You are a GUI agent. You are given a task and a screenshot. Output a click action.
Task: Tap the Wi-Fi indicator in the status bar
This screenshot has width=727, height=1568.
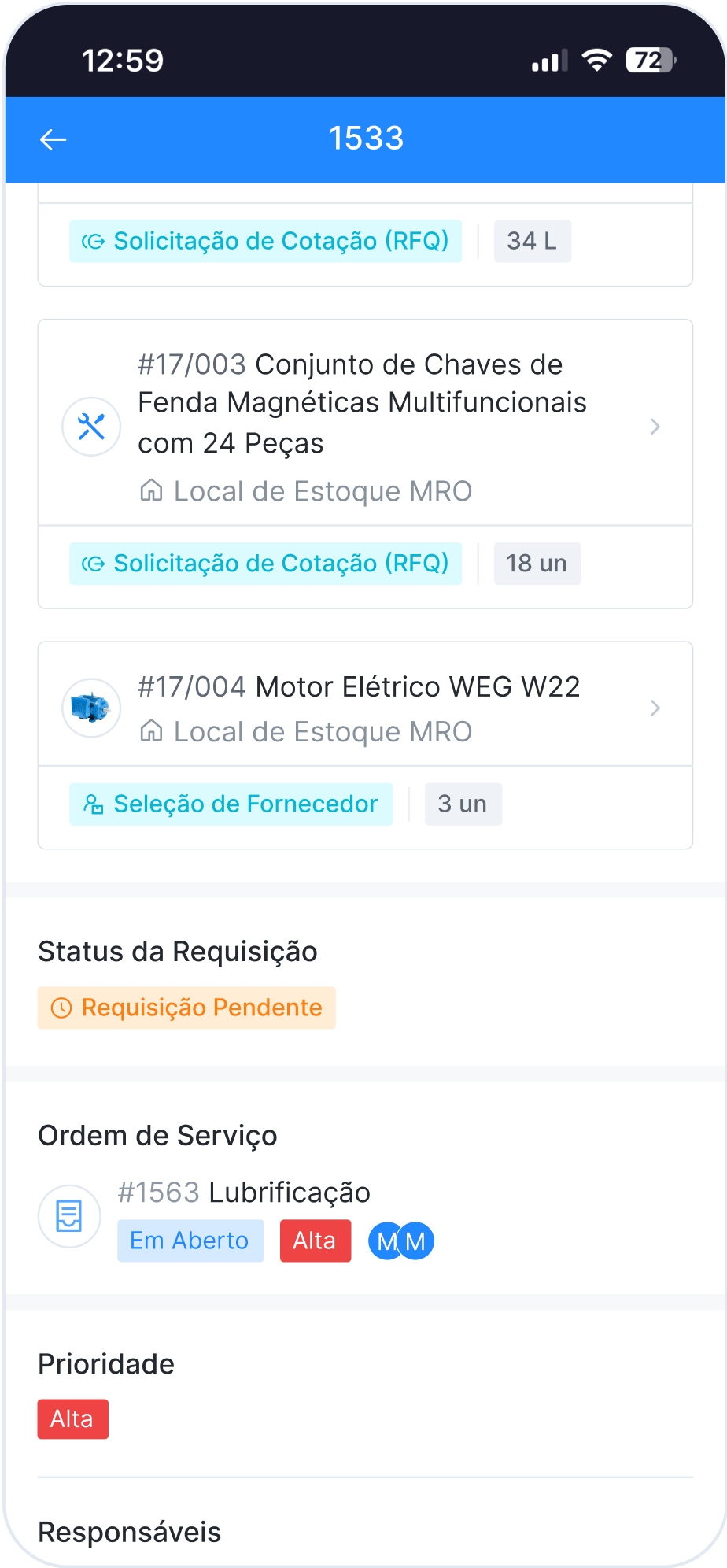coord(598,60)
